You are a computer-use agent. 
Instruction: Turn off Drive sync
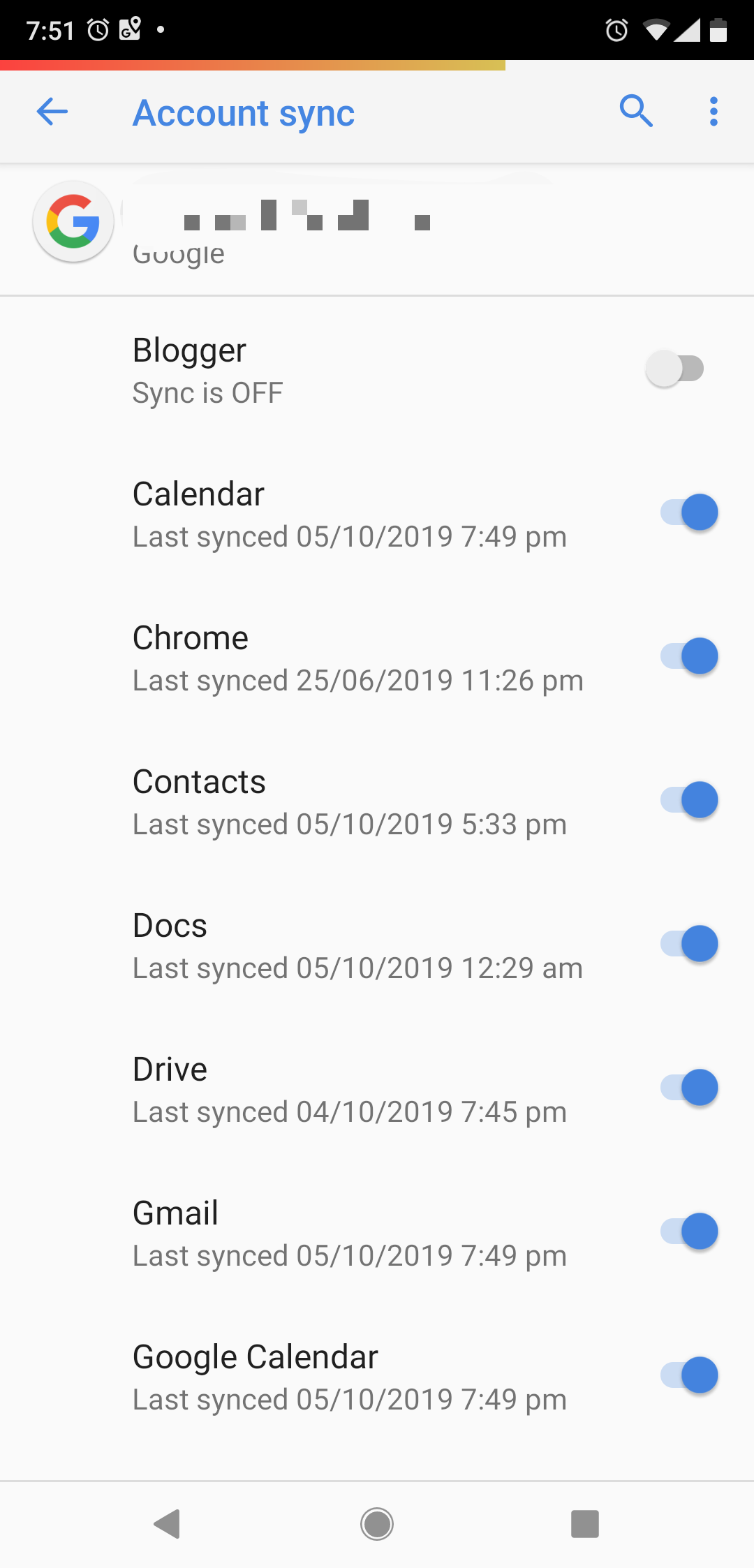[689, 1088]
